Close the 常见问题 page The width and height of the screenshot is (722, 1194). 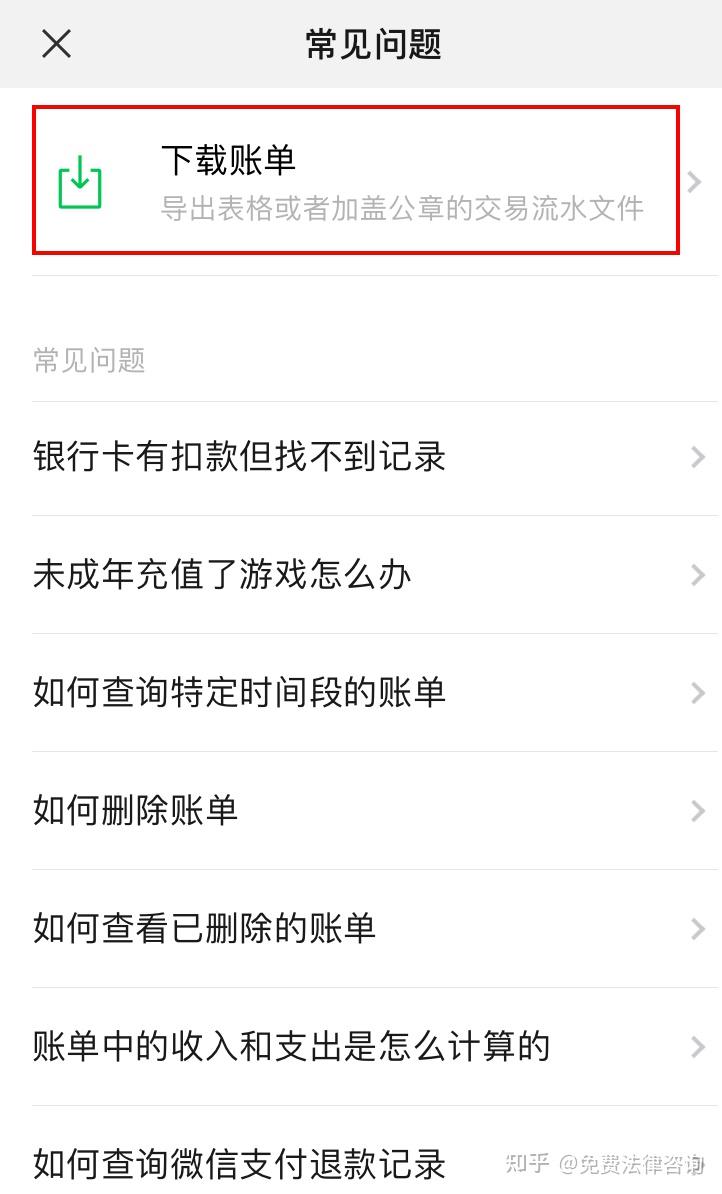click(56, 44)
